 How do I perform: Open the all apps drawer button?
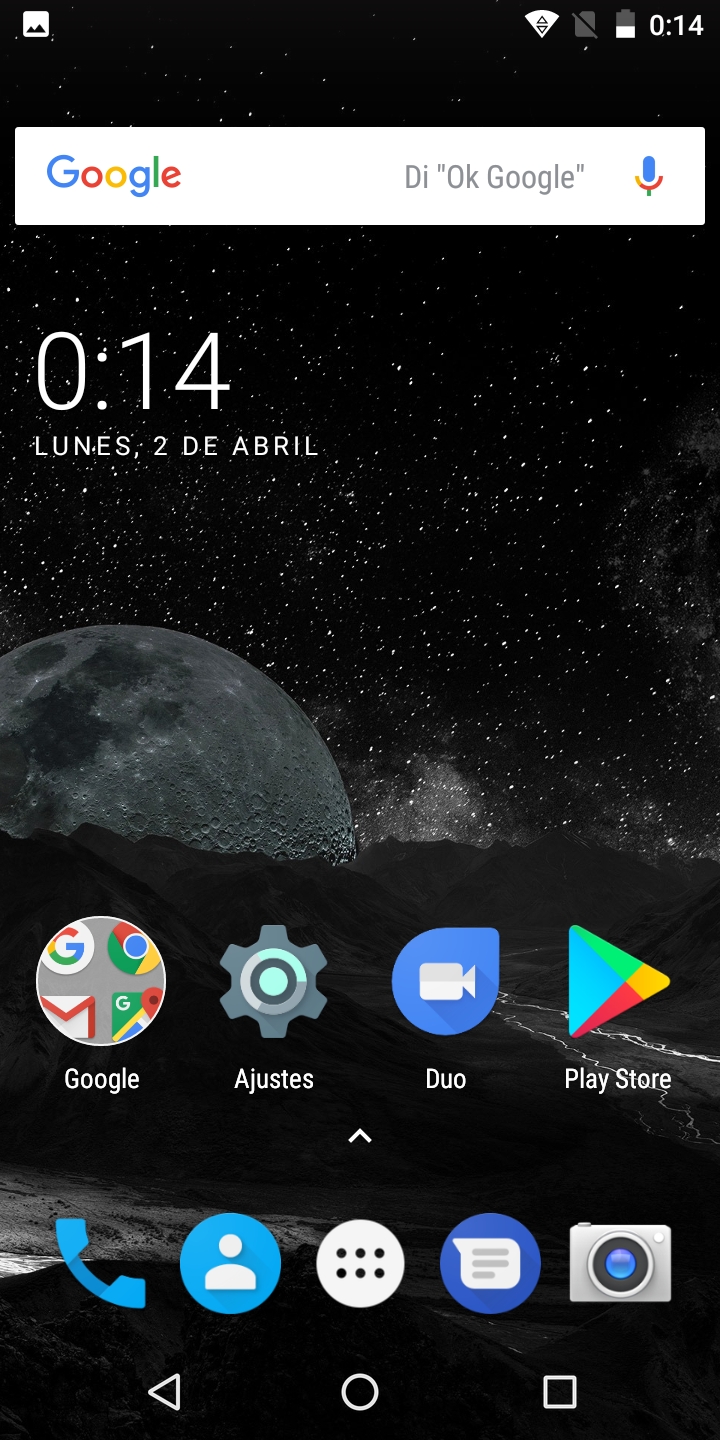(x=360, y=1263)
